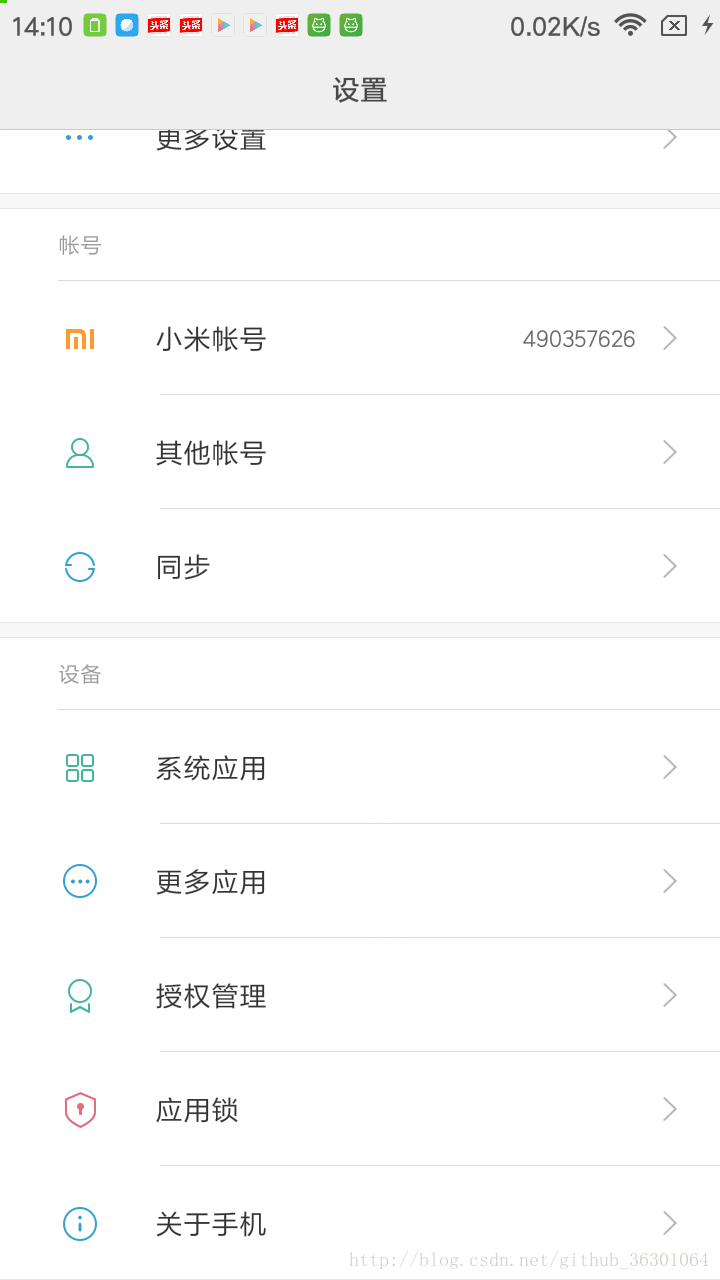Viewport: 720px width, 1280px height.
Task: Open 同步 settings
Action: 360,566
